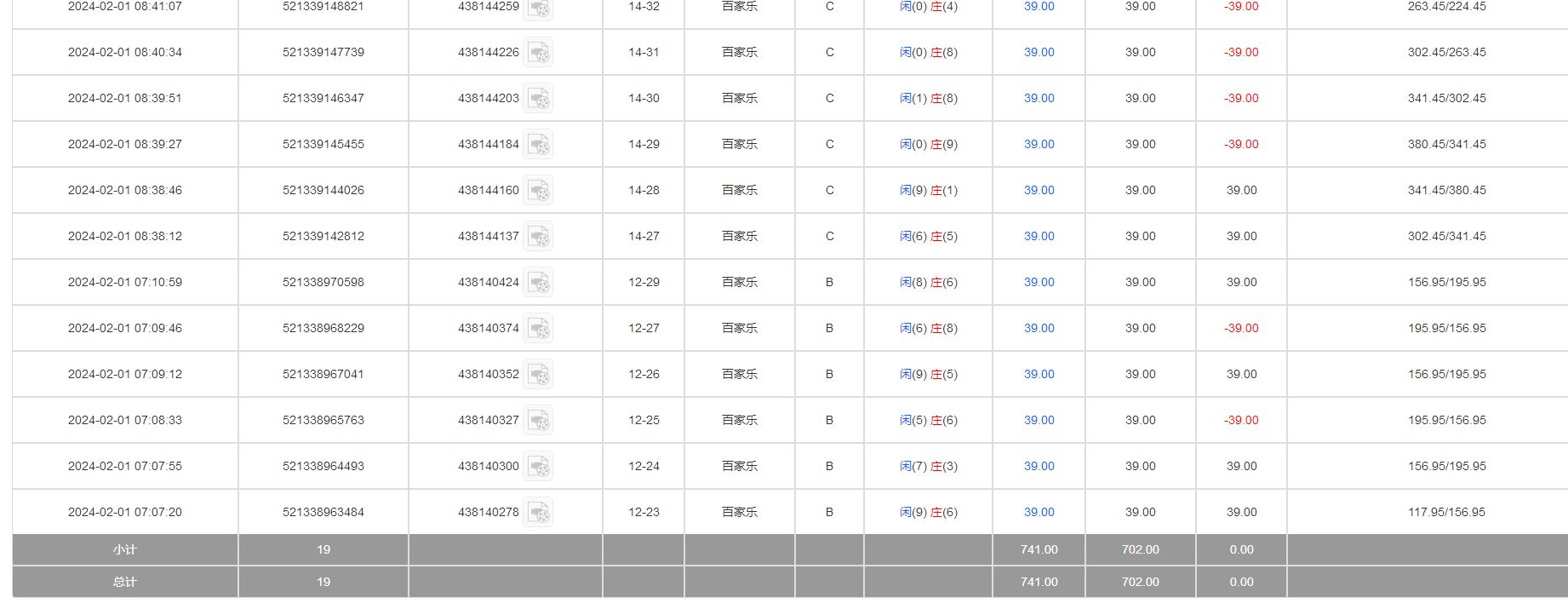Play replay for game 438144137

point(538,237)
